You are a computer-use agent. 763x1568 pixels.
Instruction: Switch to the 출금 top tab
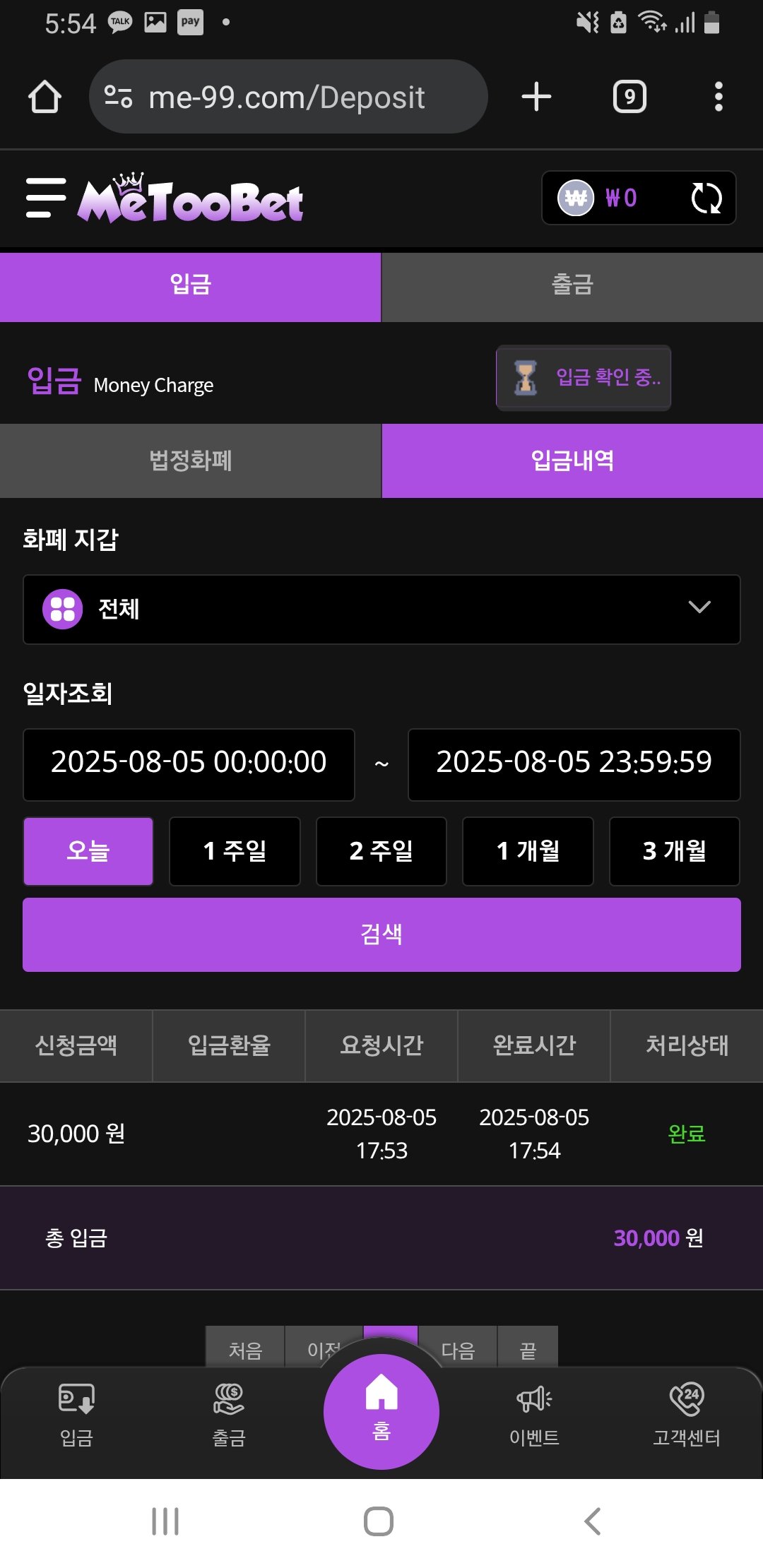pyautogui.click(x=572, y=285)
